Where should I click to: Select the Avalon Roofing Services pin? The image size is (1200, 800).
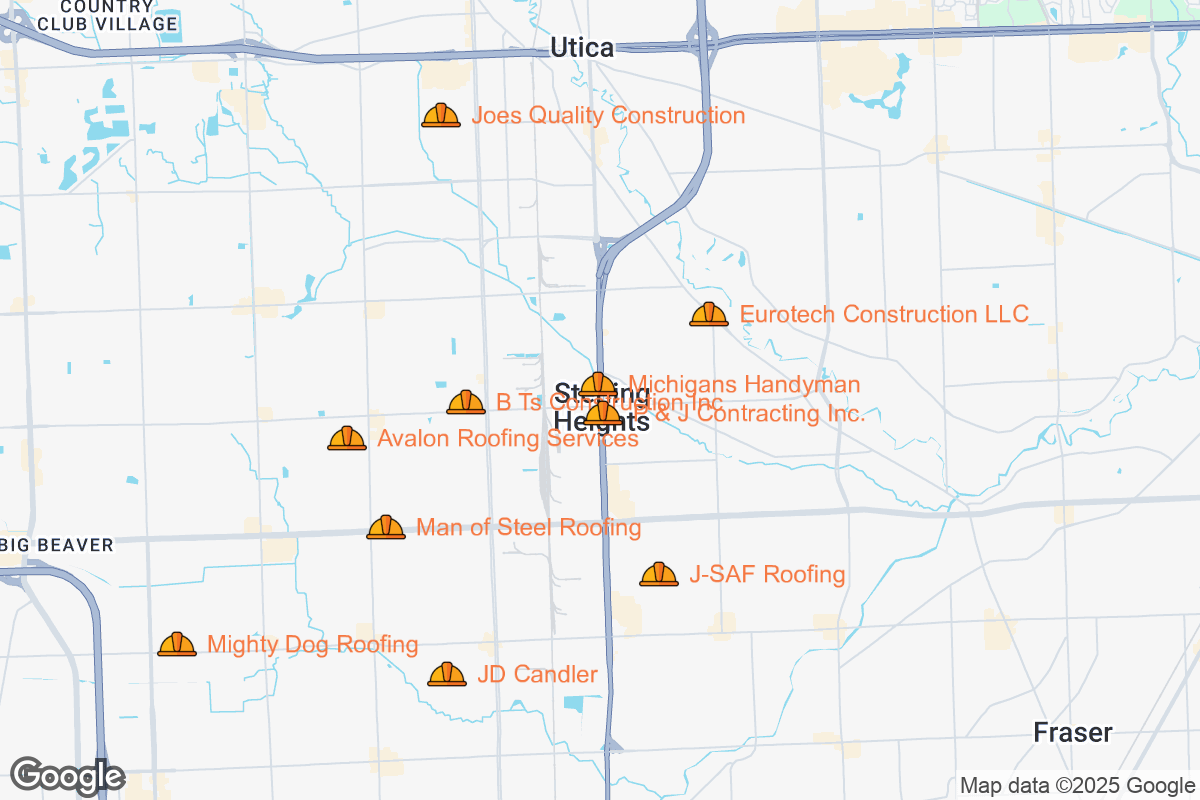(347, 438)
